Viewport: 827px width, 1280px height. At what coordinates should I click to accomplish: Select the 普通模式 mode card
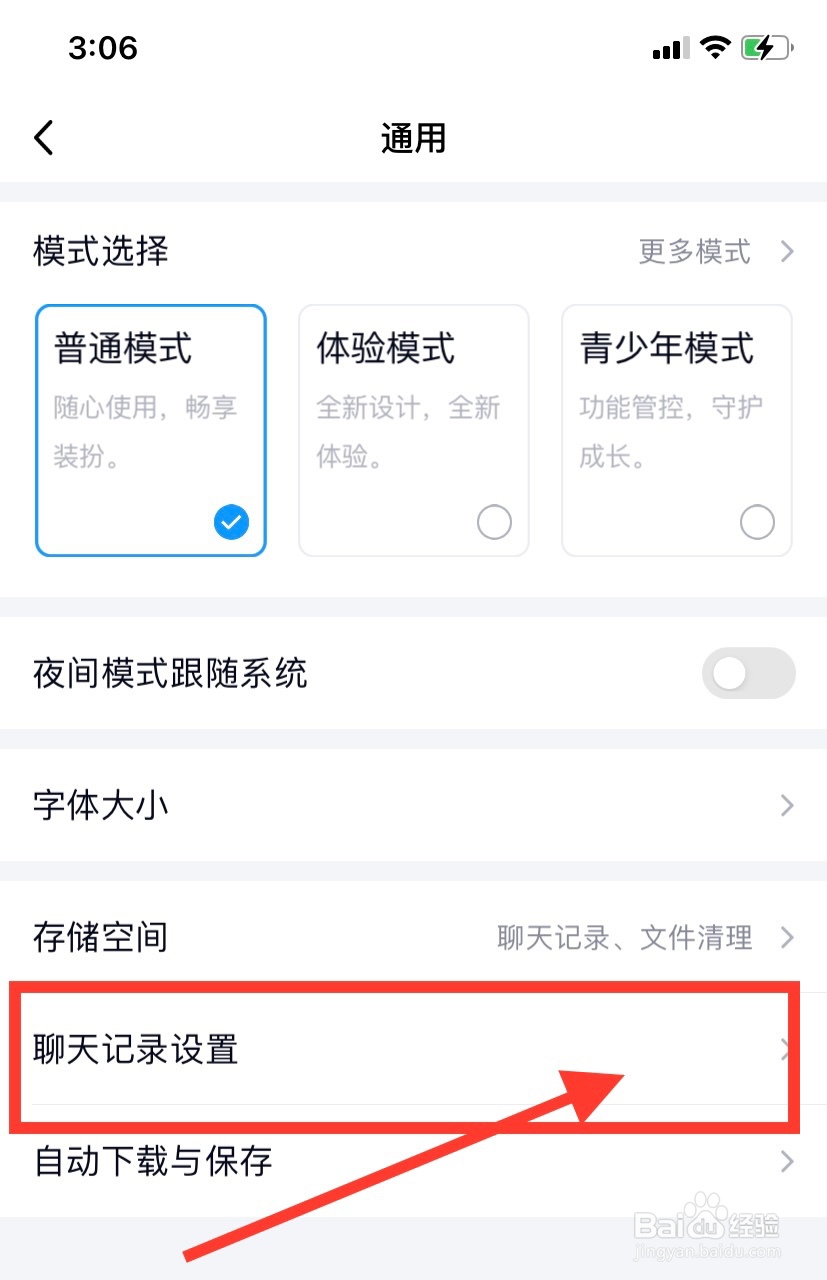[x=150, y=430]
